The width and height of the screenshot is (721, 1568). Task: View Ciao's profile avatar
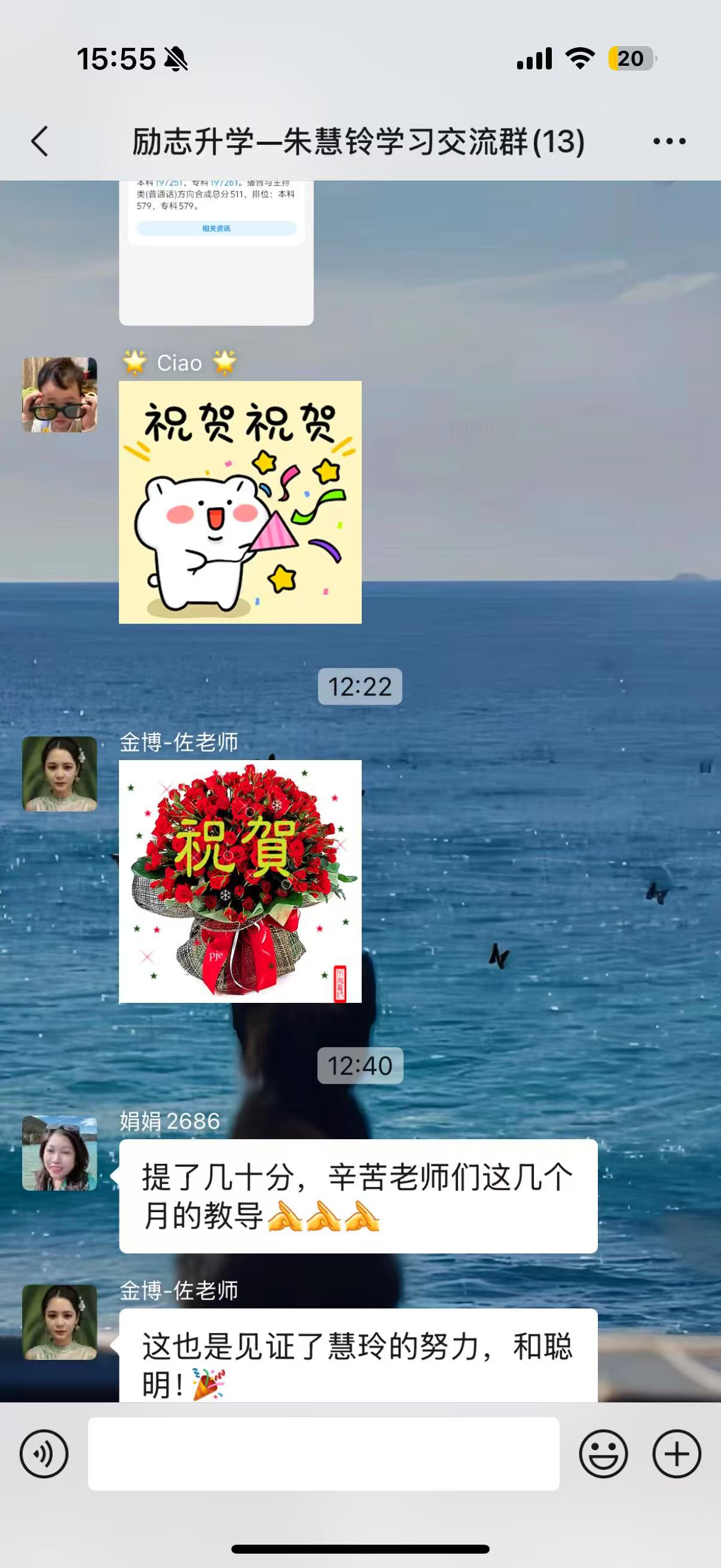60,395
